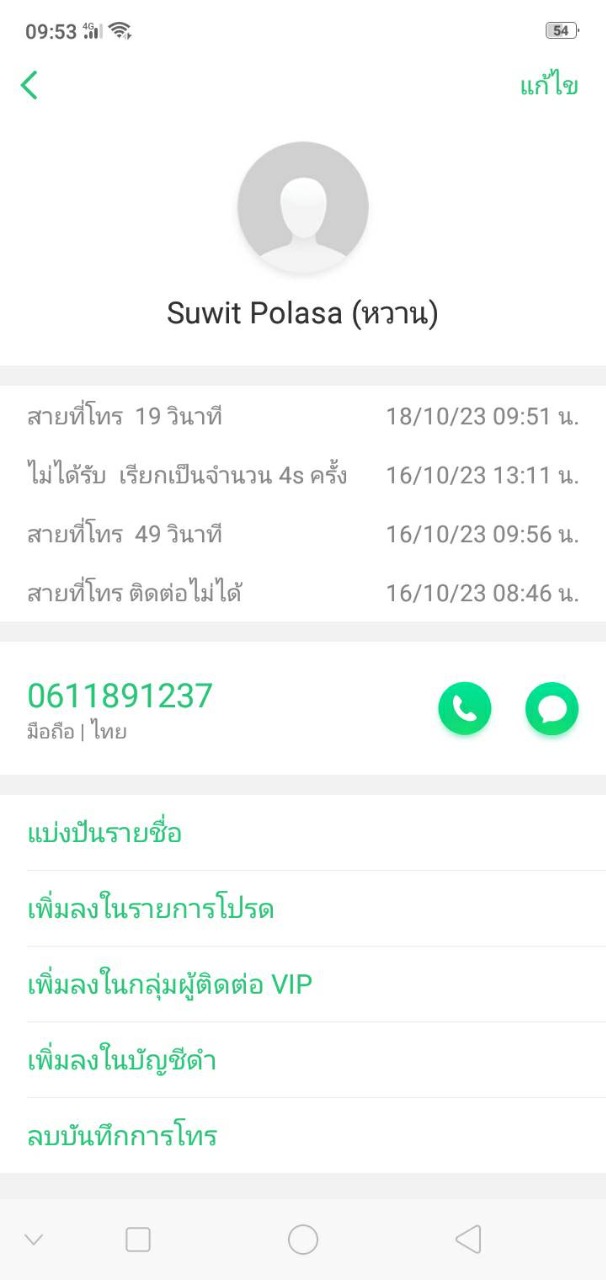The width and height of the screenshot is (606, 1280).
Task: Call 0611891237 with the green phone icon
Action: [x=465, y=709]
